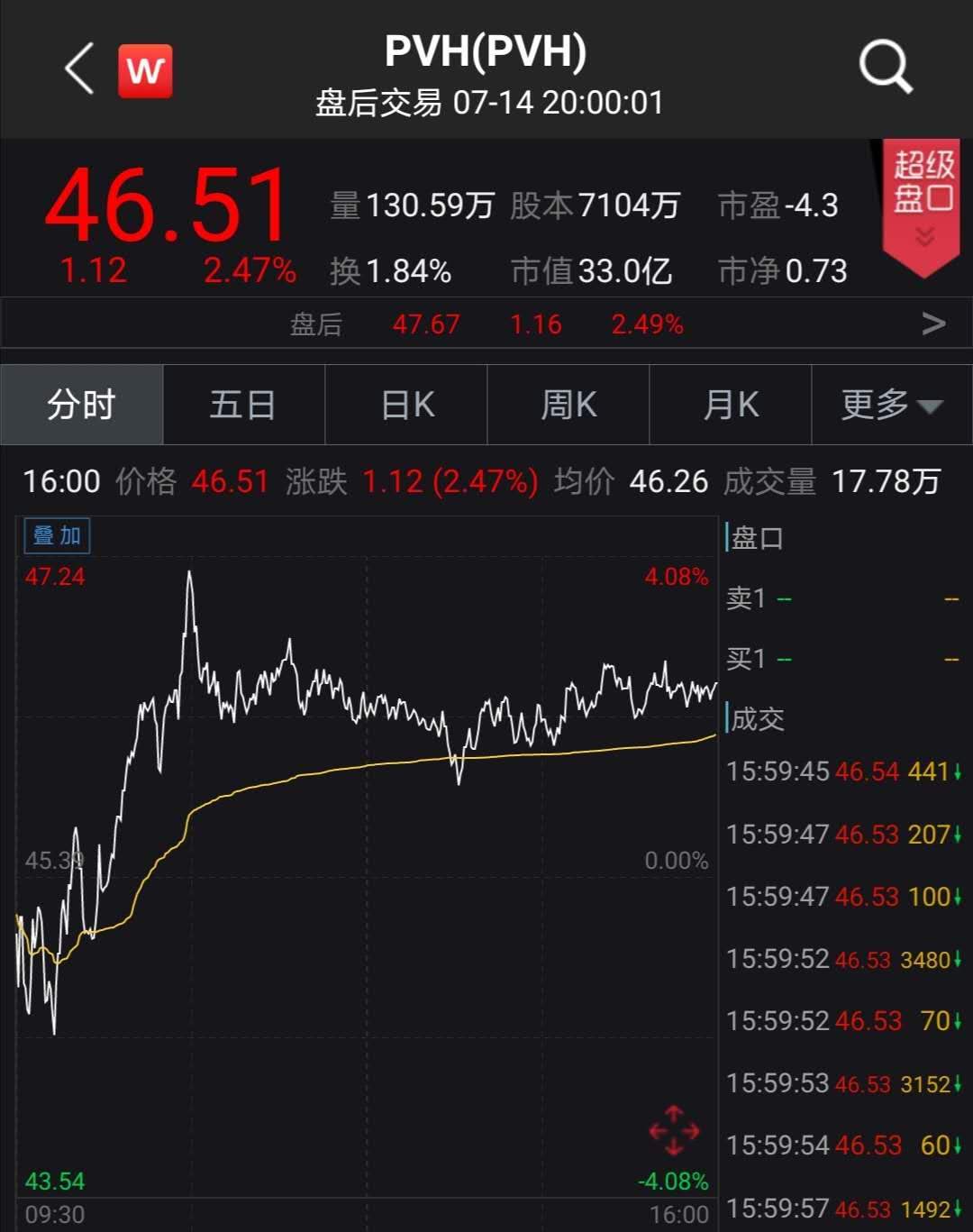Show the 周K weekly chart

[568, 405]
